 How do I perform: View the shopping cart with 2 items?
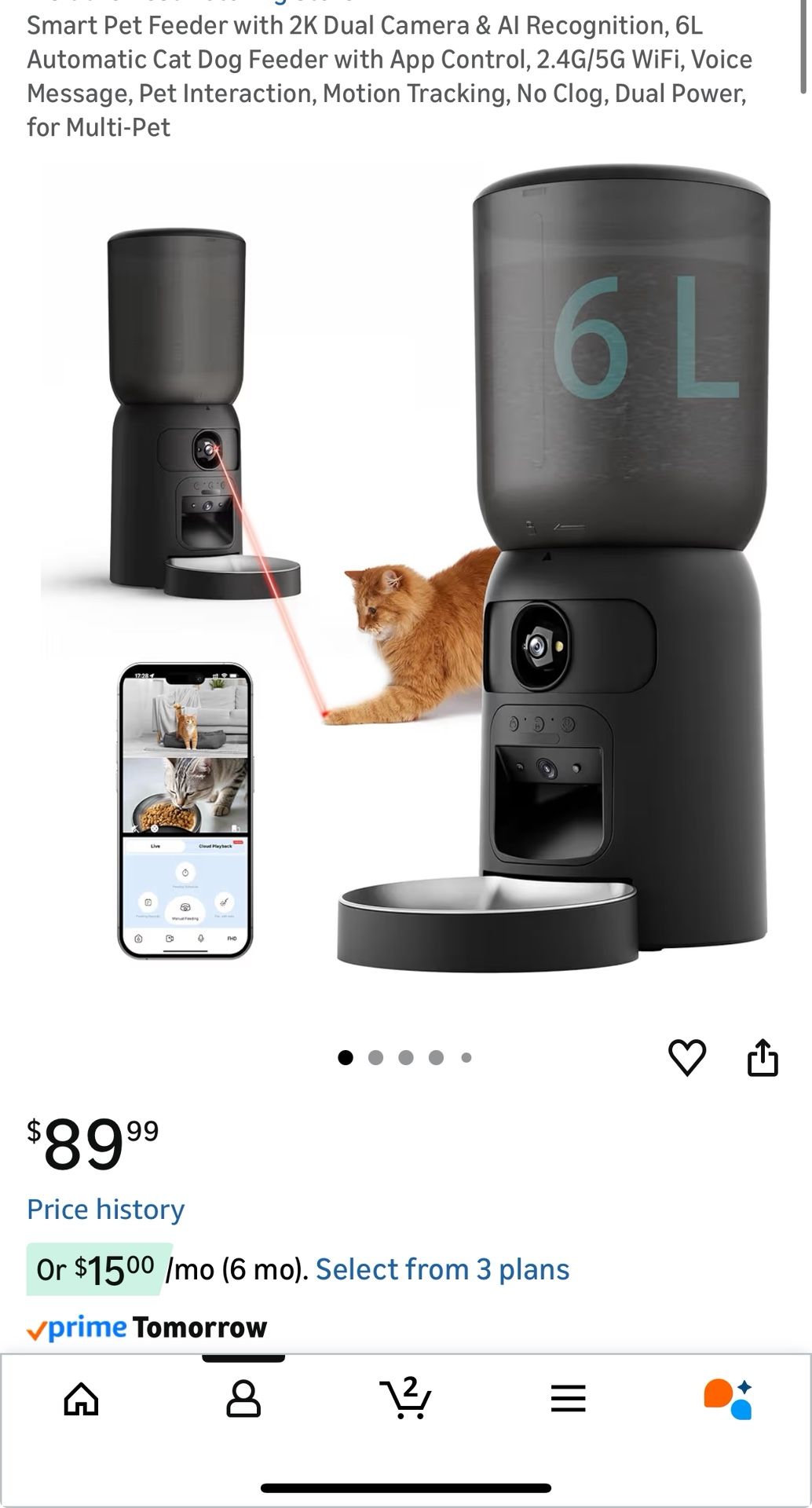coord(406,1398)
